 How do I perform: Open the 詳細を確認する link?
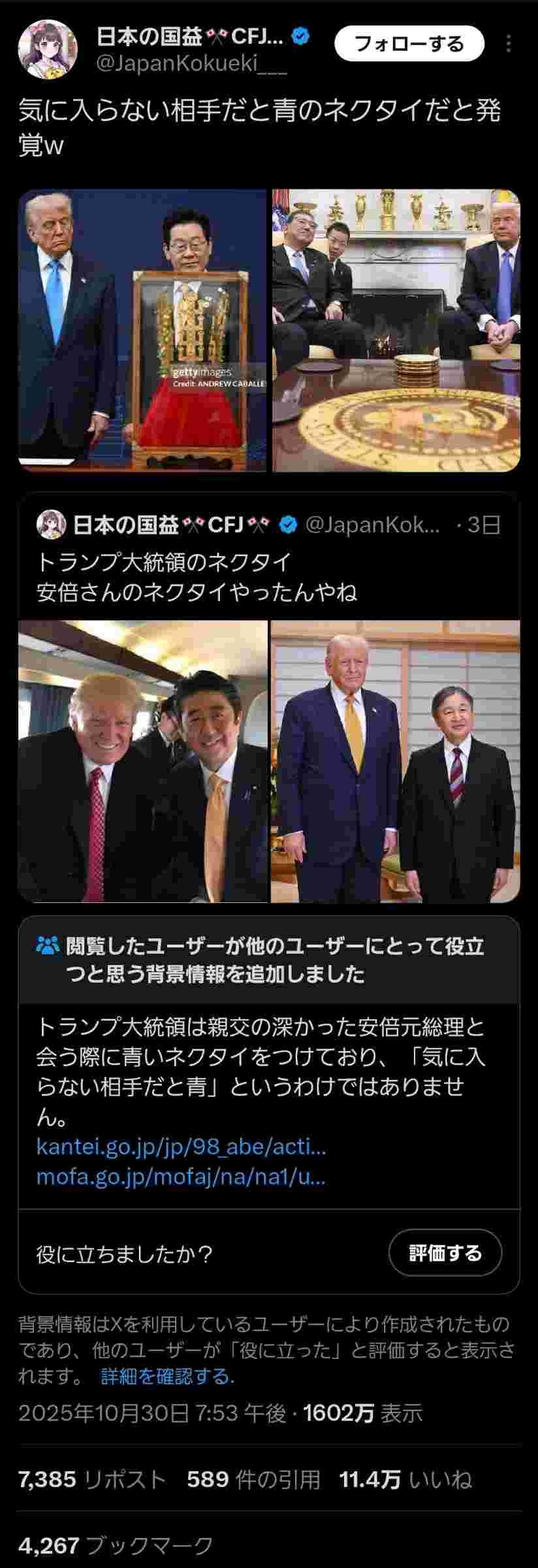167,1377
